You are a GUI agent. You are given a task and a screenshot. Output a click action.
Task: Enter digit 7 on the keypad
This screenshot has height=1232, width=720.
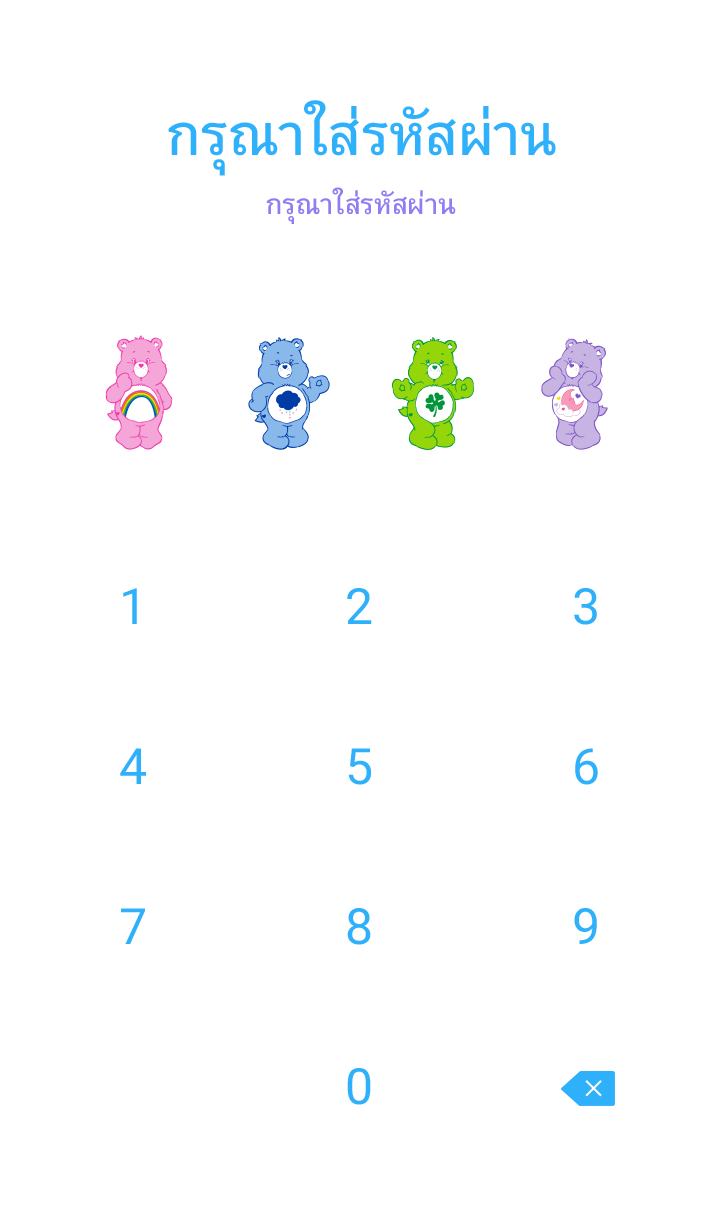133,927
